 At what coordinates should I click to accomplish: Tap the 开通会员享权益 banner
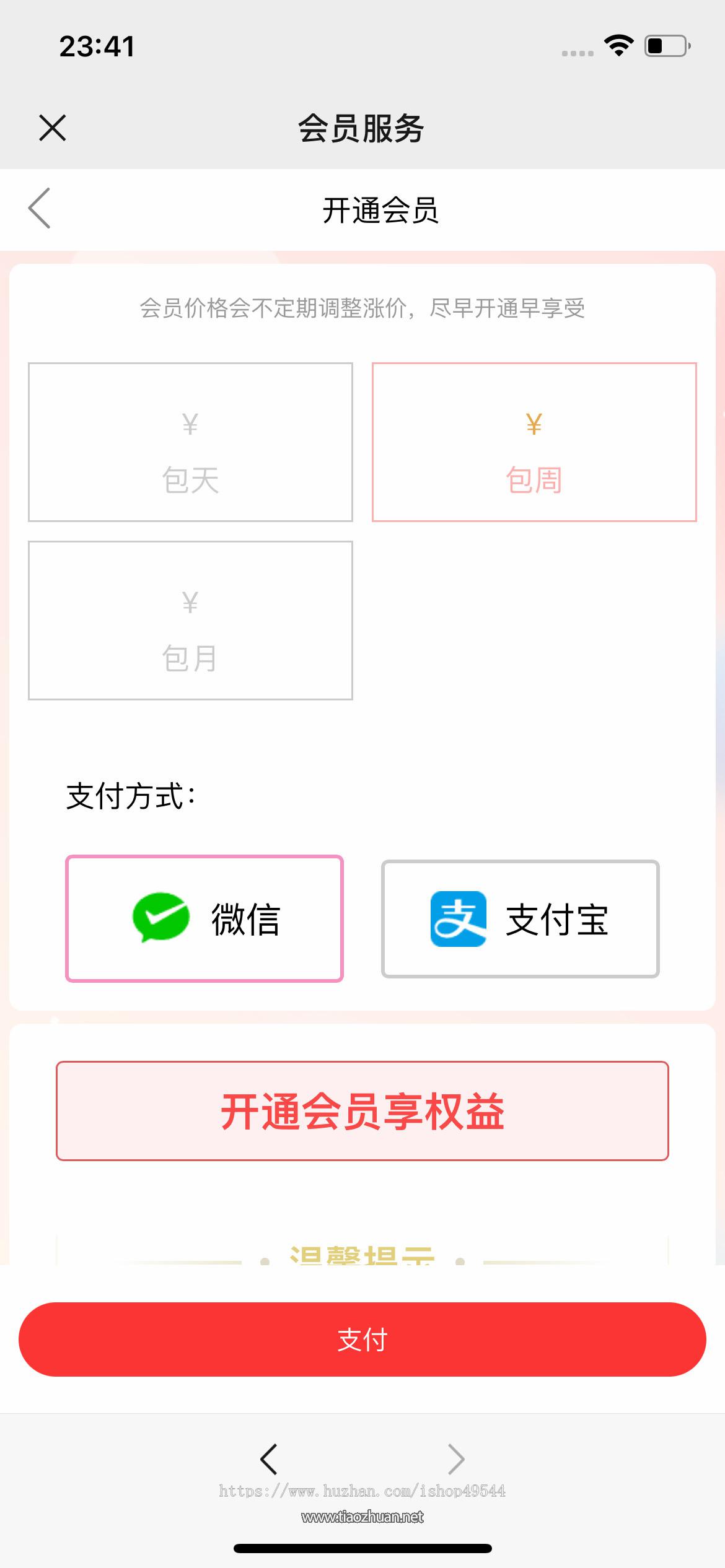362,1111
